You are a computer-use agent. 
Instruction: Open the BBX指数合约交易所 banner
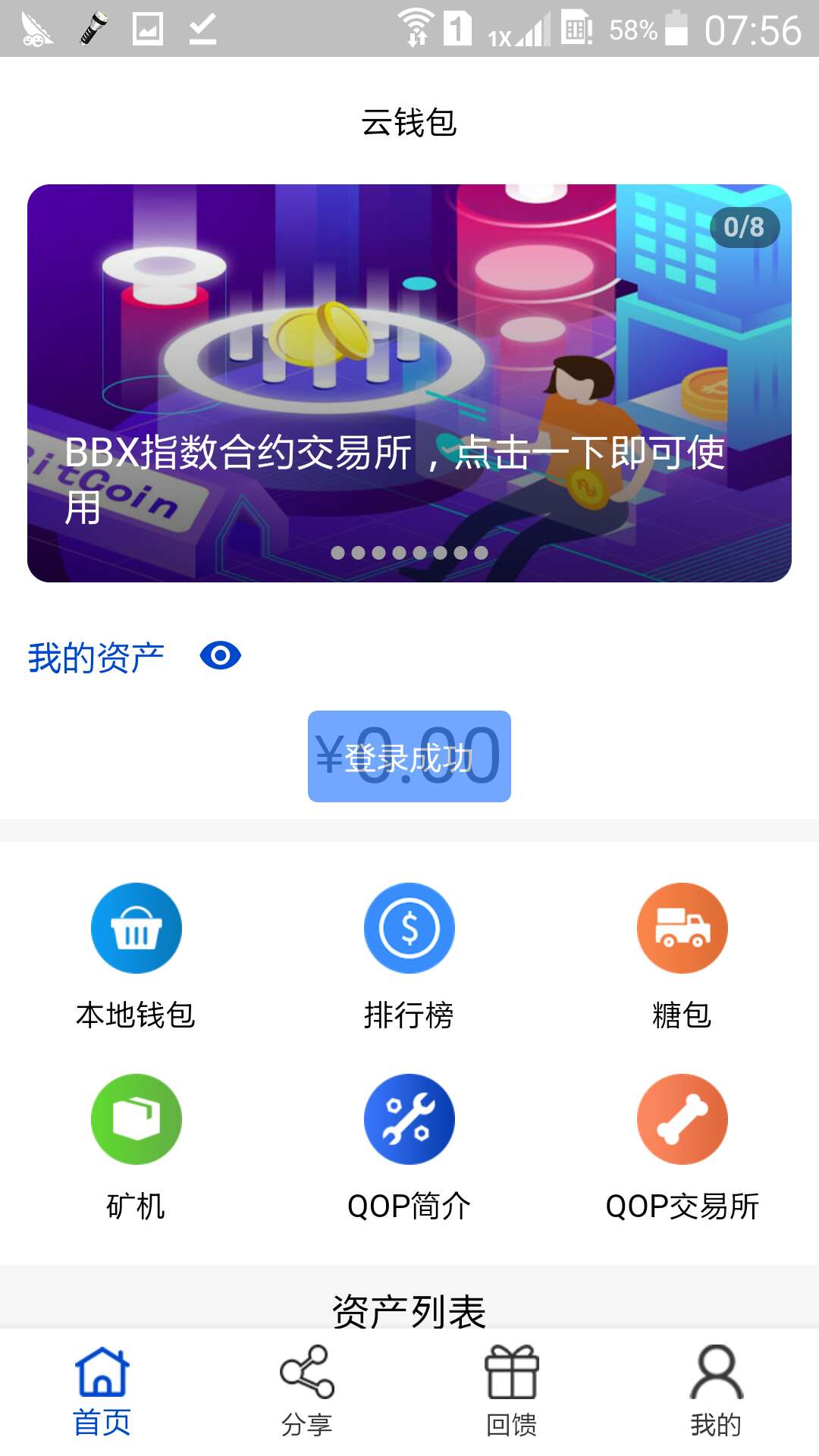(x=409, y=383)
